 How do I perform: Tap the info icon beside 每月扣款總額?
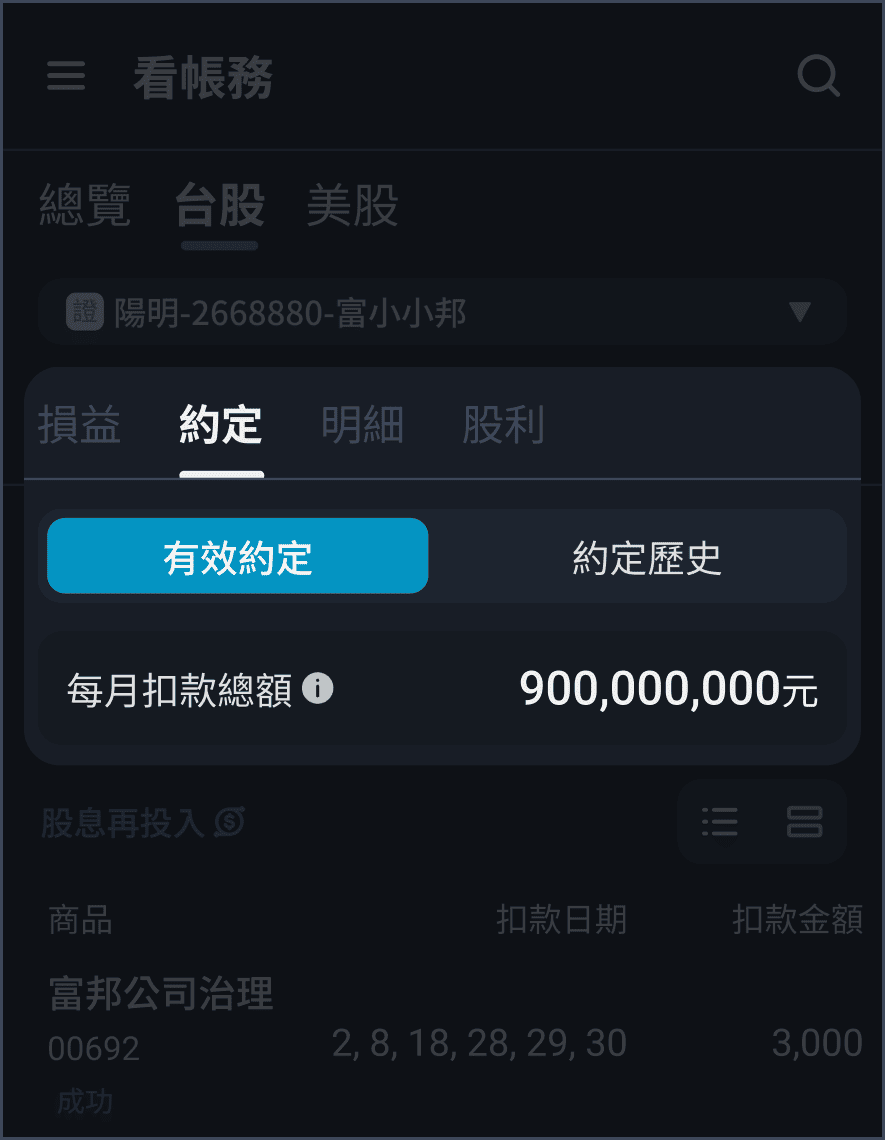pos(317,689)
